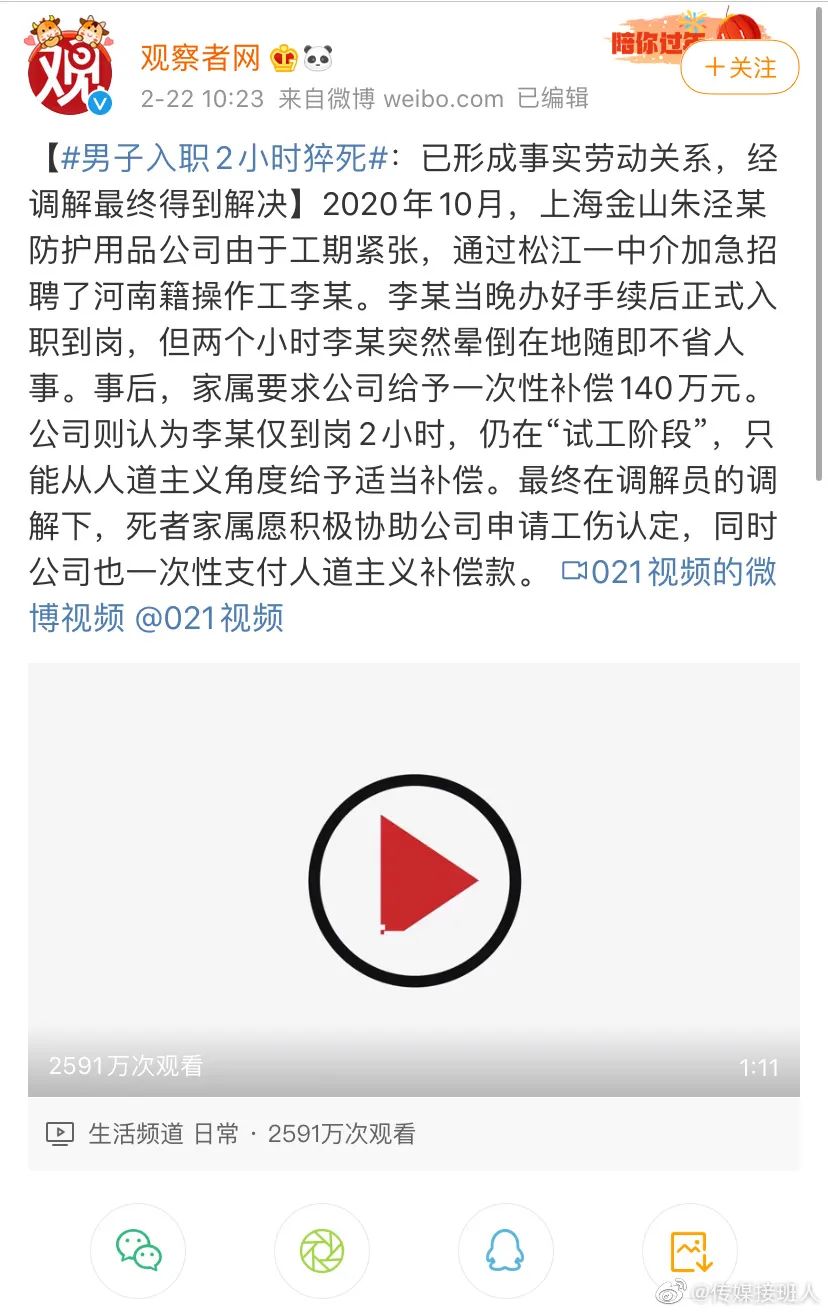Click the small play icon before 生活频道
Image resolution: width=828 pixels, height=1313 pixels.
coord(60,1133)
